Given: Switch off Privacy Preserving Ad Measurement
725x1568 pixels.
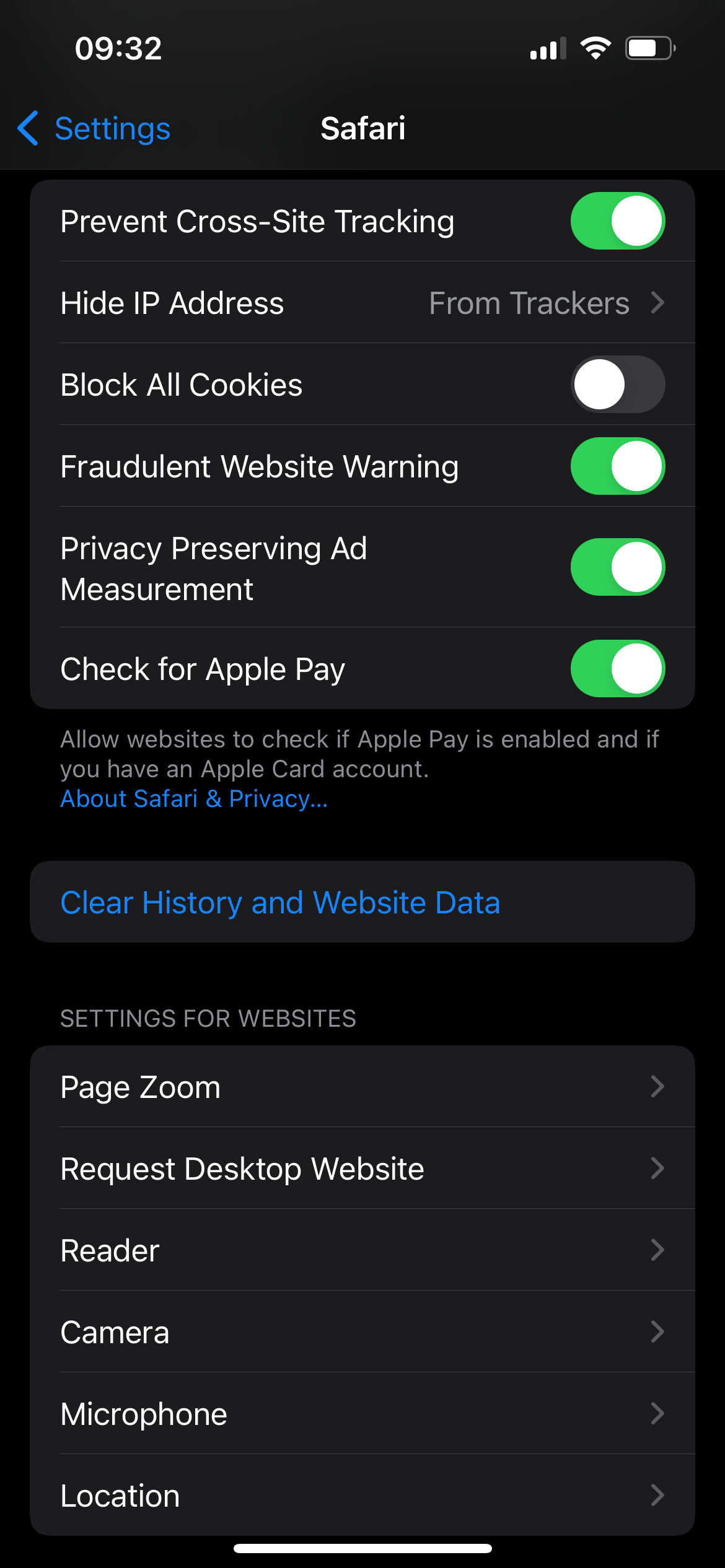Looking at the screenshot, I should point(618,567).
